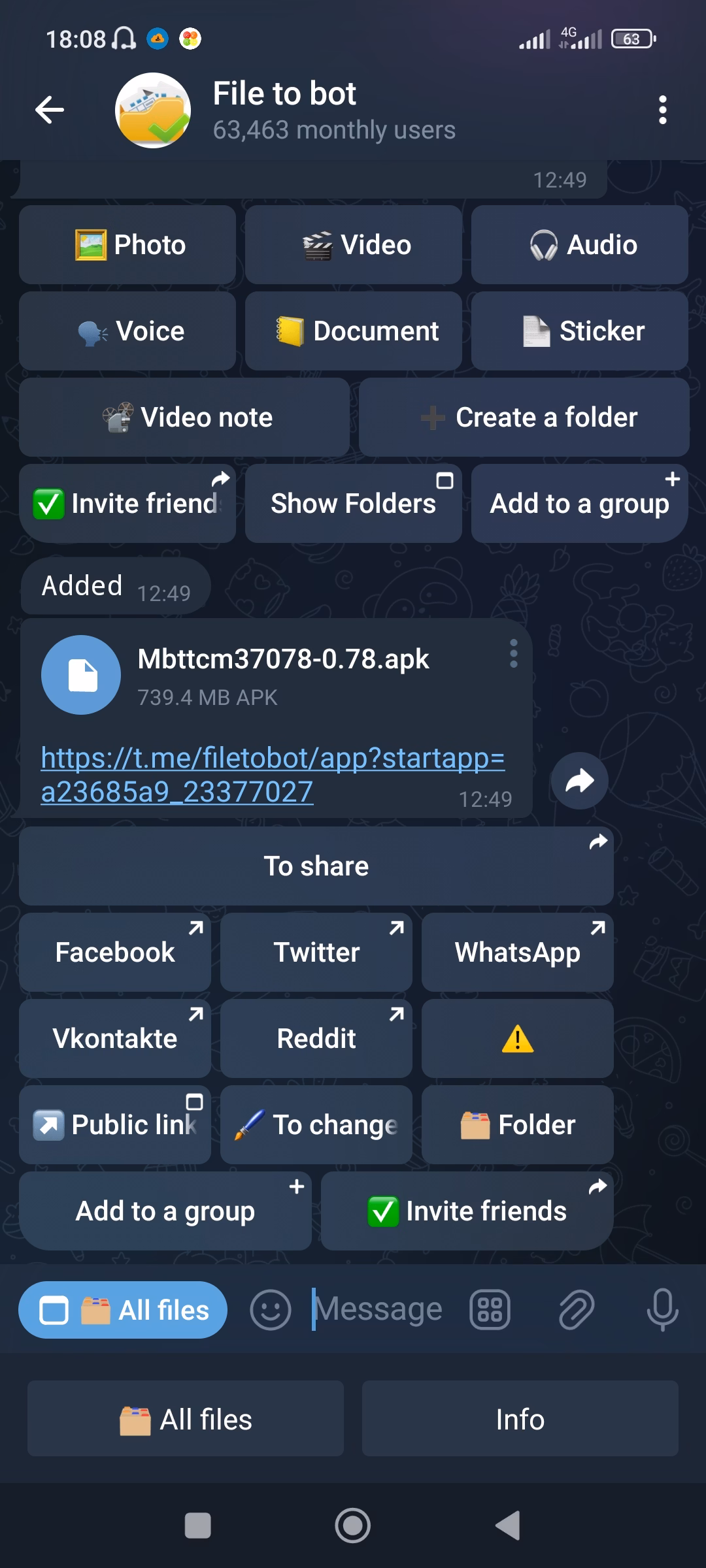The height and width of the screenshot is (1568, 706).
Task: Forward the apk message with arrow icon
Action: (x=579, y=781)
